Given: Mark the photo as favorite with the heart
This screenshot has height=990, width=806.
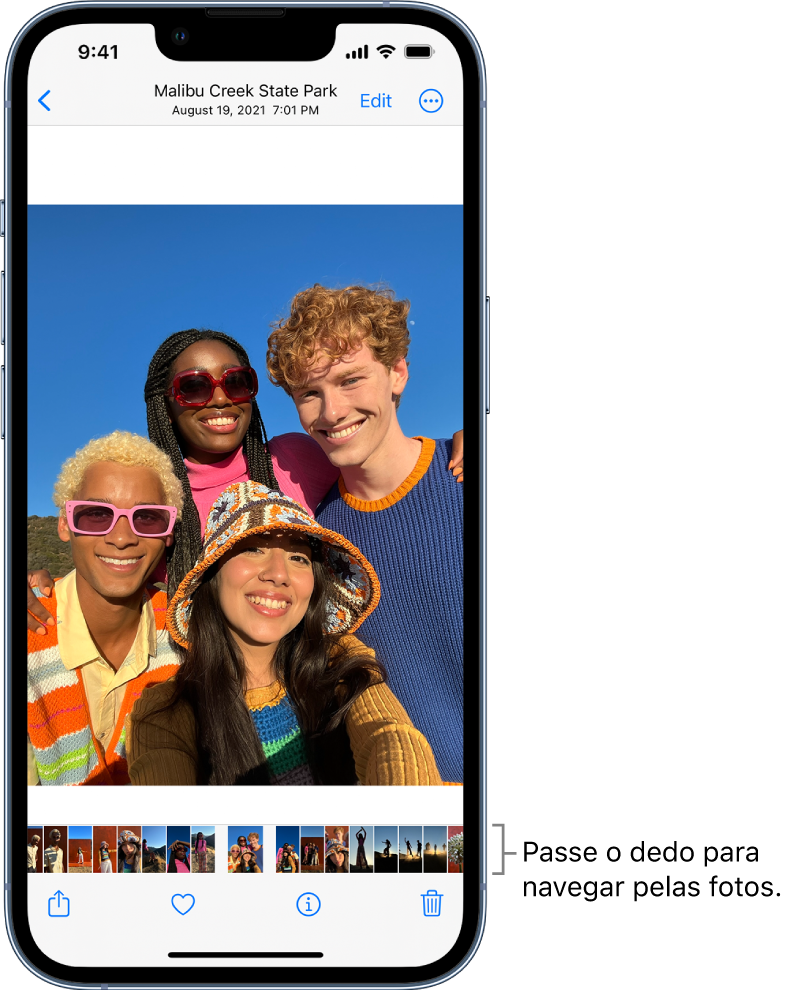Looking at the screenshot, I should coord(183,905).
